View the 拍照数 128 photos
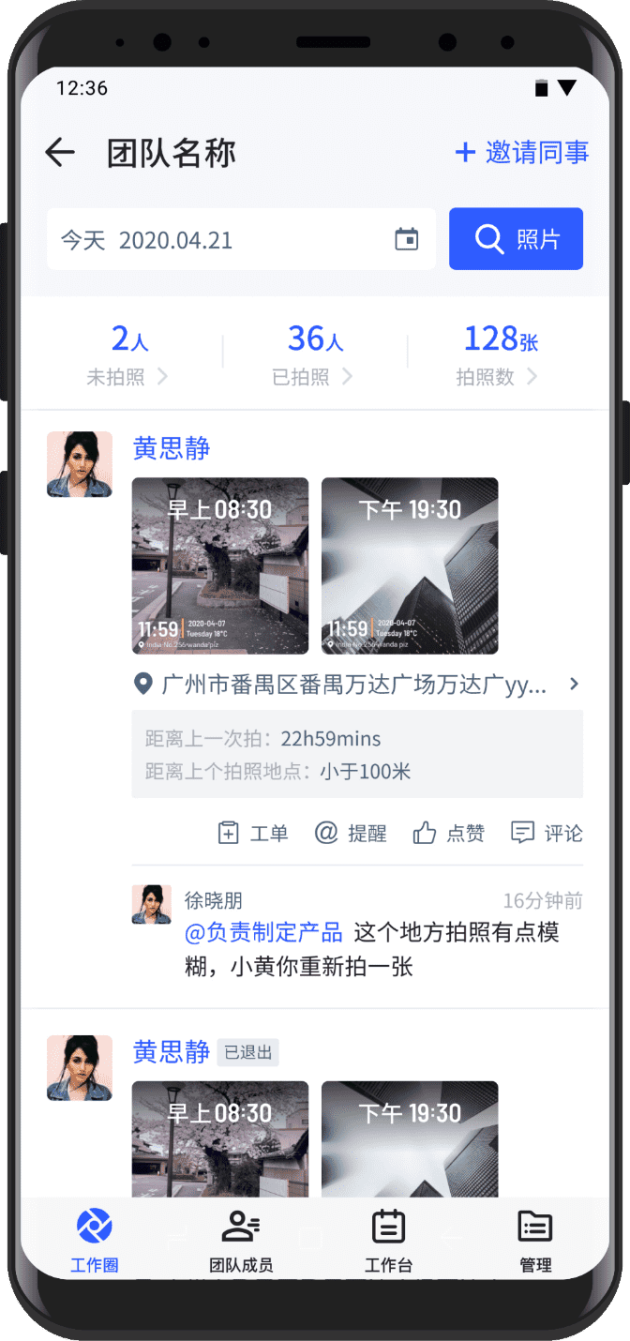The width and height of the screenshot is (630, 1341). coord(498,354)
